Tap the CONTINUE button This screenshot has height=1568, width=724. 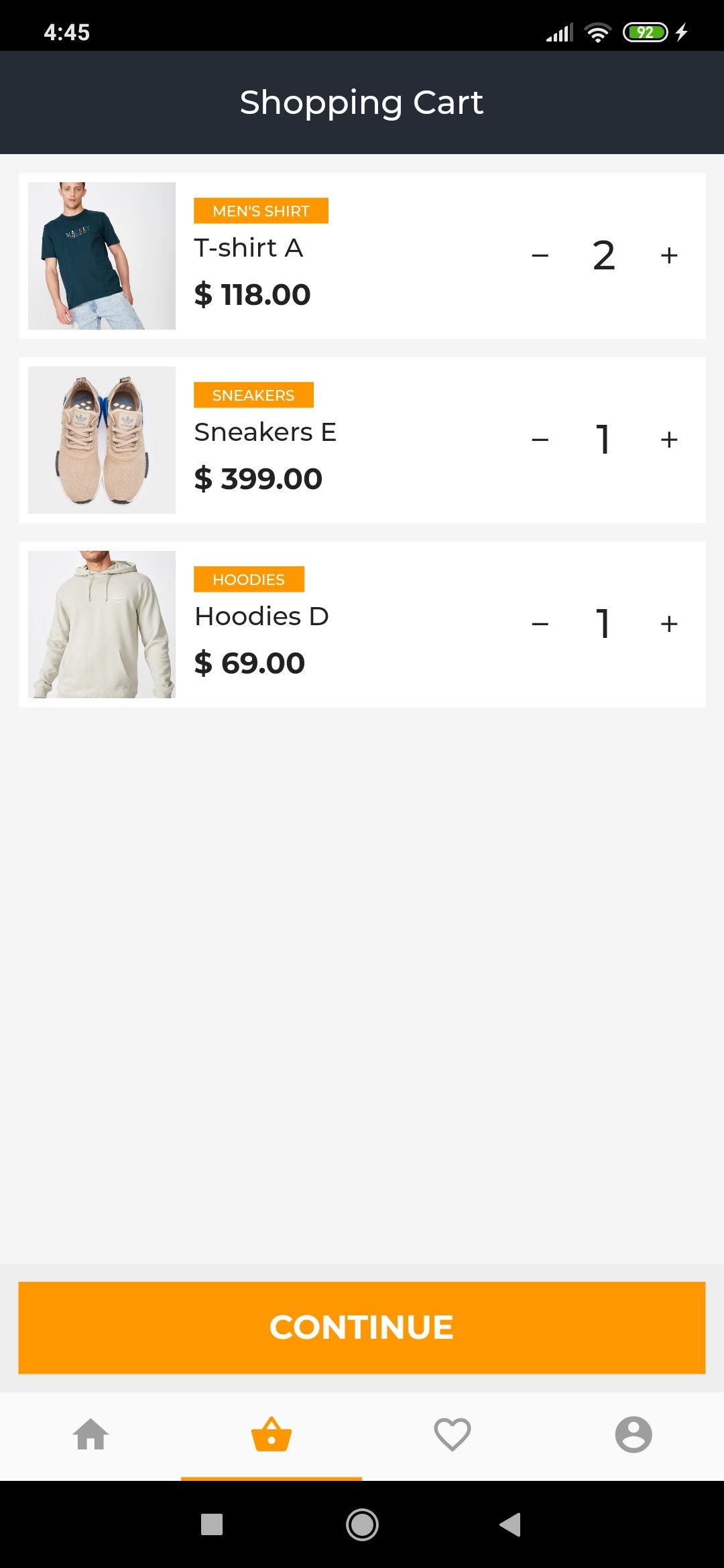pos(362,1327)
